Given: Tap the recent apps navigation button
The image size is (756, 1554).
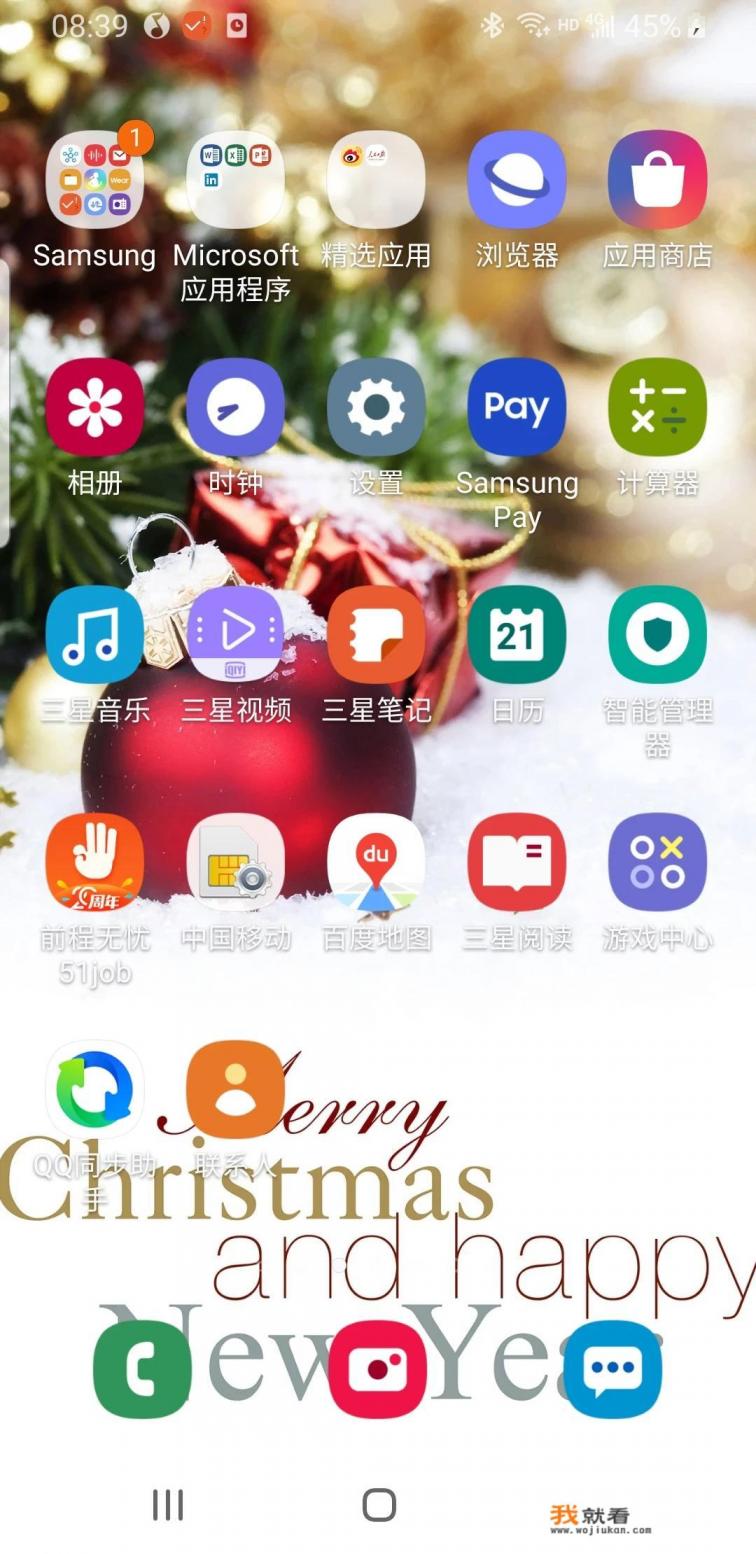Looking at the screenshot, I should click(167, 1504).
